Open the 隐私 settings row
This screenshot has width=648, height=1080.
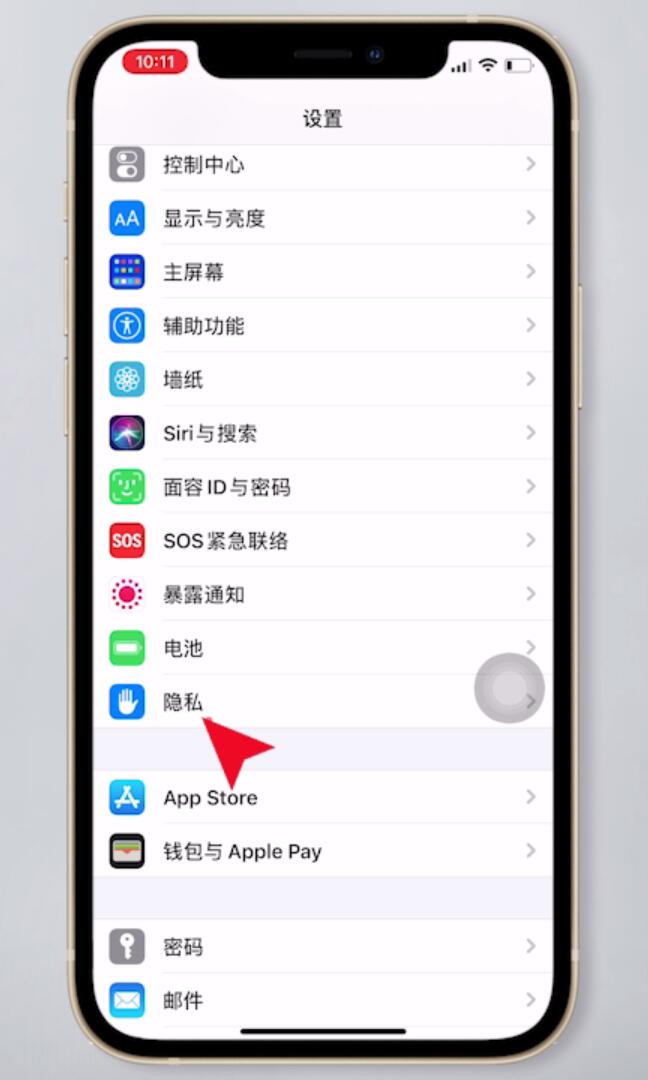(184, 702)
